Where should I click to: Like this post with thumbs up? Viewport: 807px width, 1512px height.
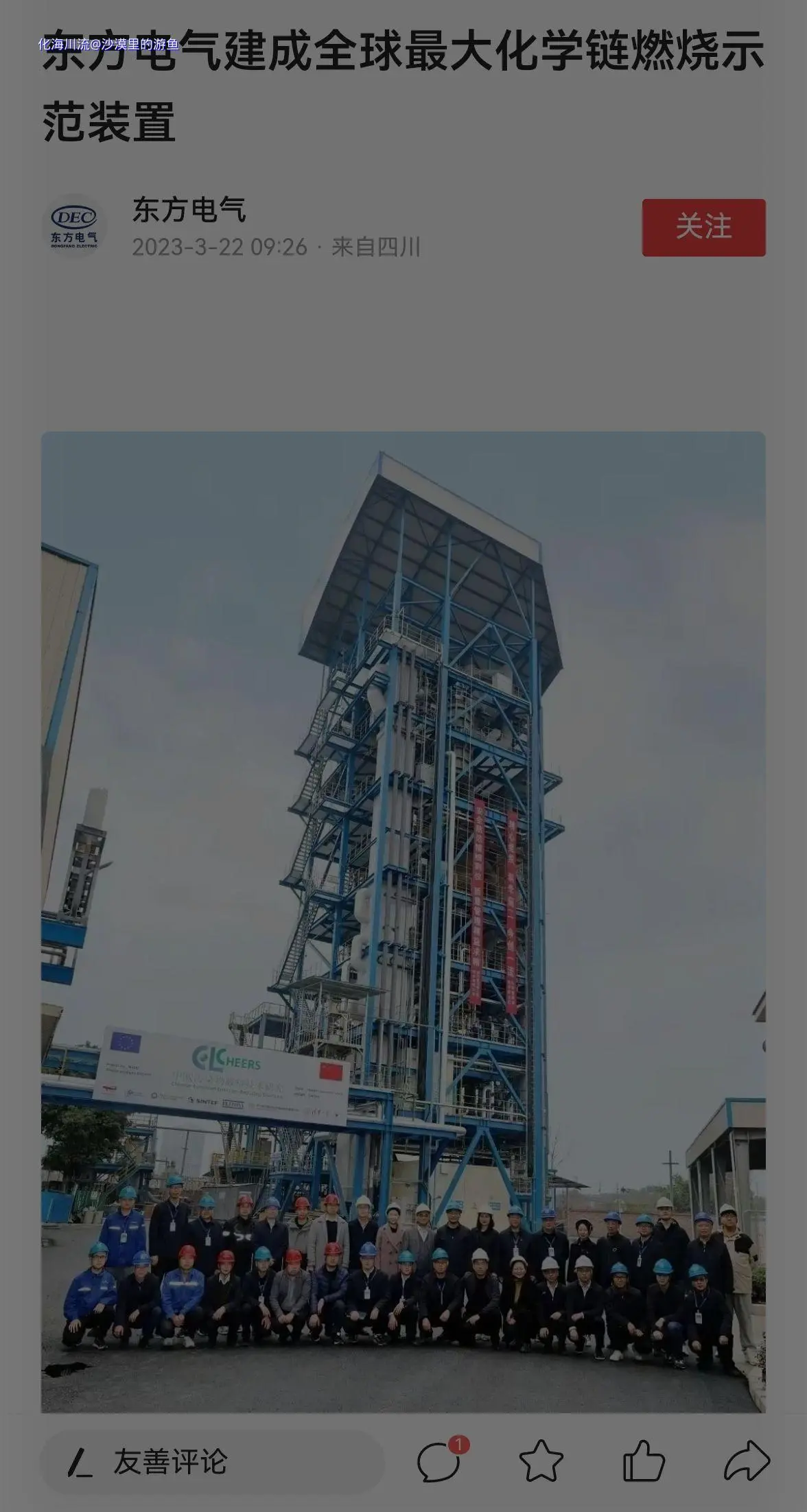click(644, 1462)
